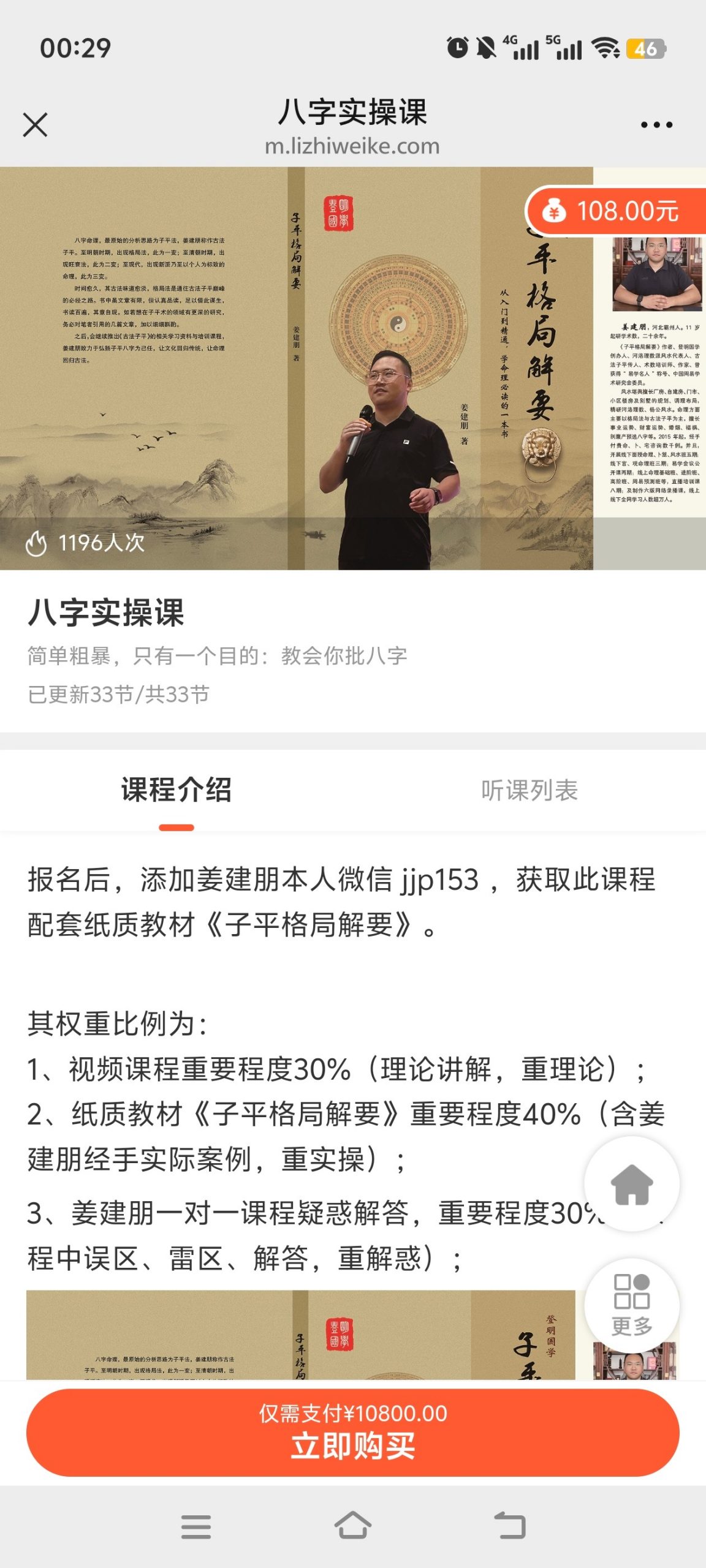Tap the floating home button
The image size is (706, 1568).
point(631,1183)
